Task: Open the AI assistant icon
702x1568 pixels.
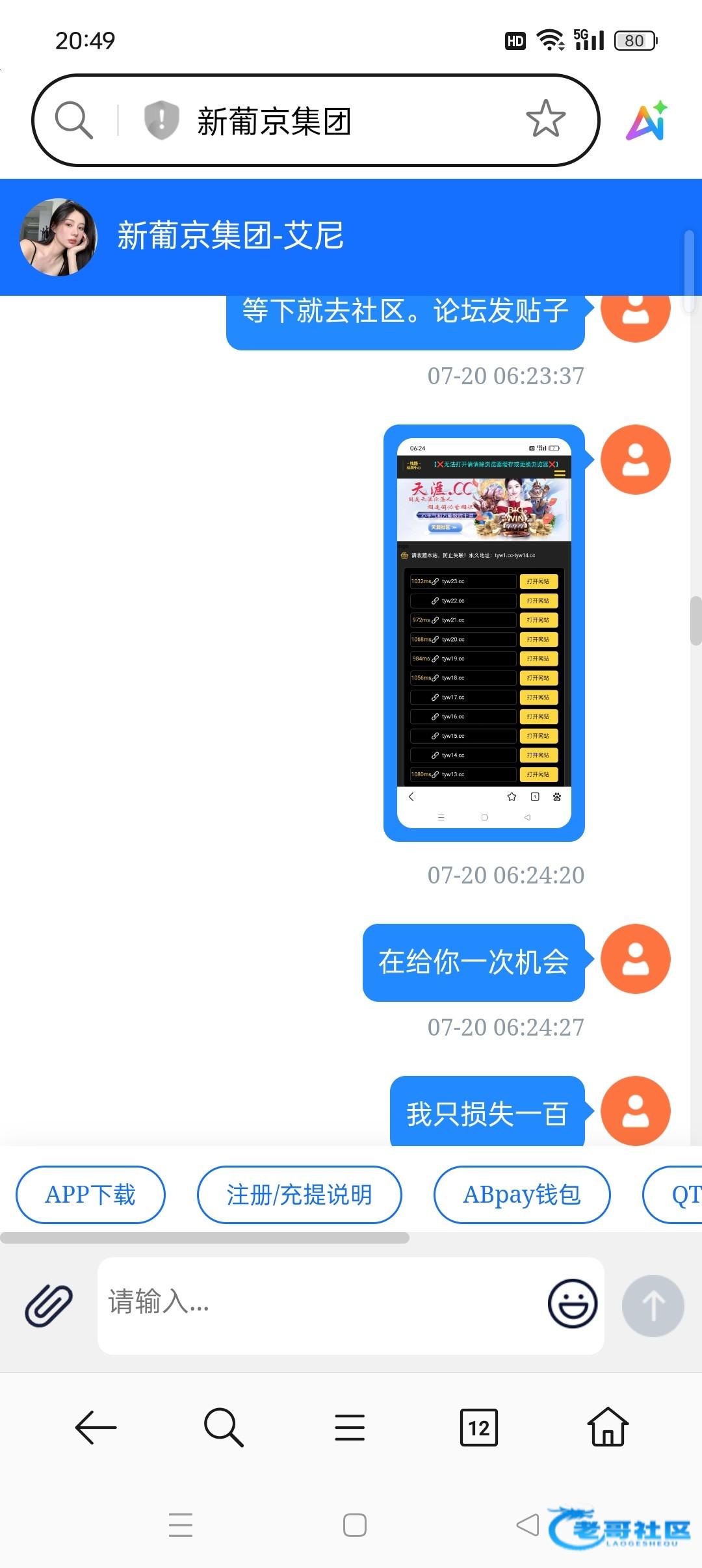Action: [x=647, y=120]
